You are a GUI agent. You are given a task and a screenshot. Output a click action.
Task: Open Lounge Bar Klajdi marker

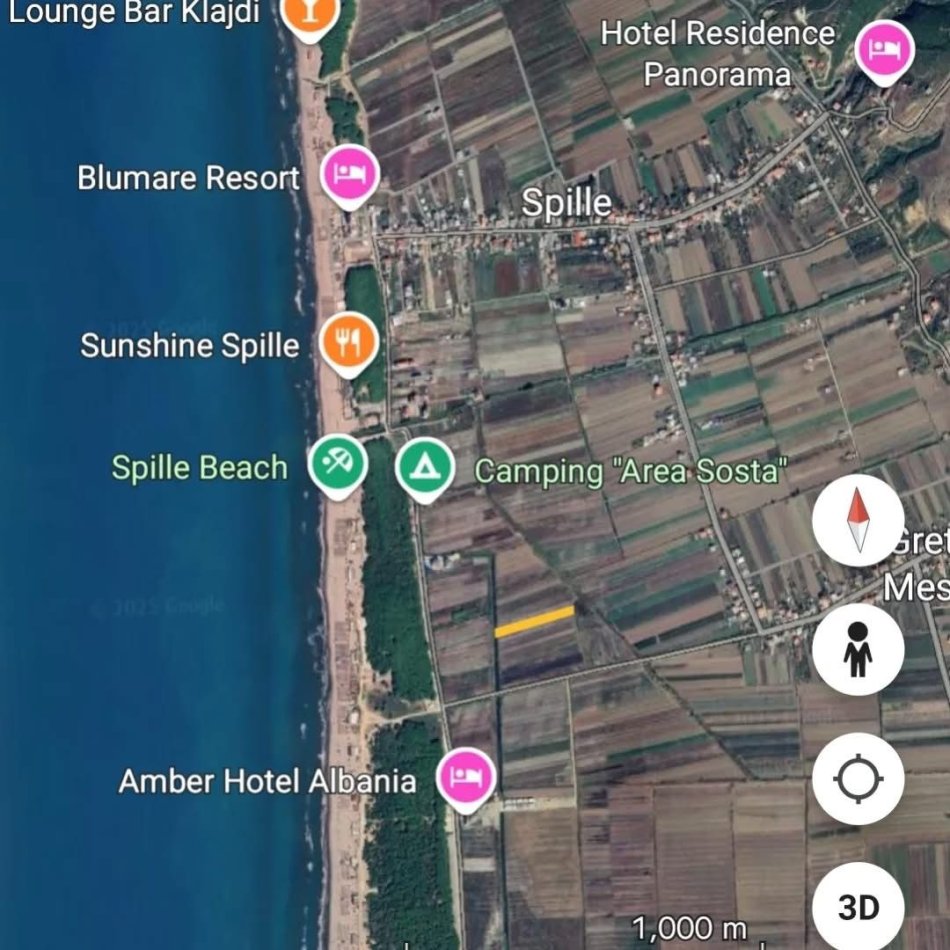[310, 14]
